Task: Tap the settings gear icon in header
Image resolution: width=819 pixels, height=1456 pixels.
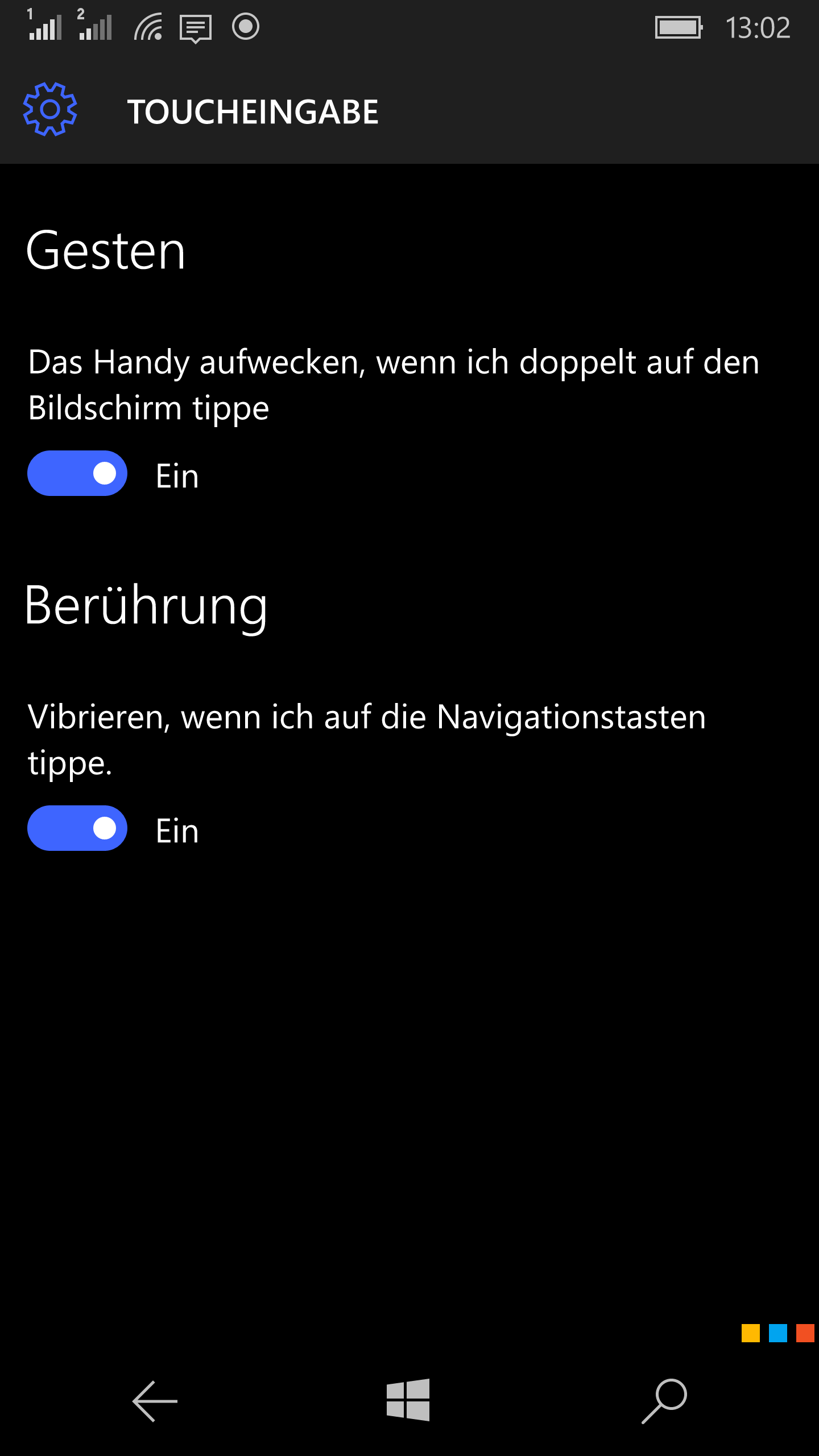Action: pyautogui.click(x=50, y=109)
